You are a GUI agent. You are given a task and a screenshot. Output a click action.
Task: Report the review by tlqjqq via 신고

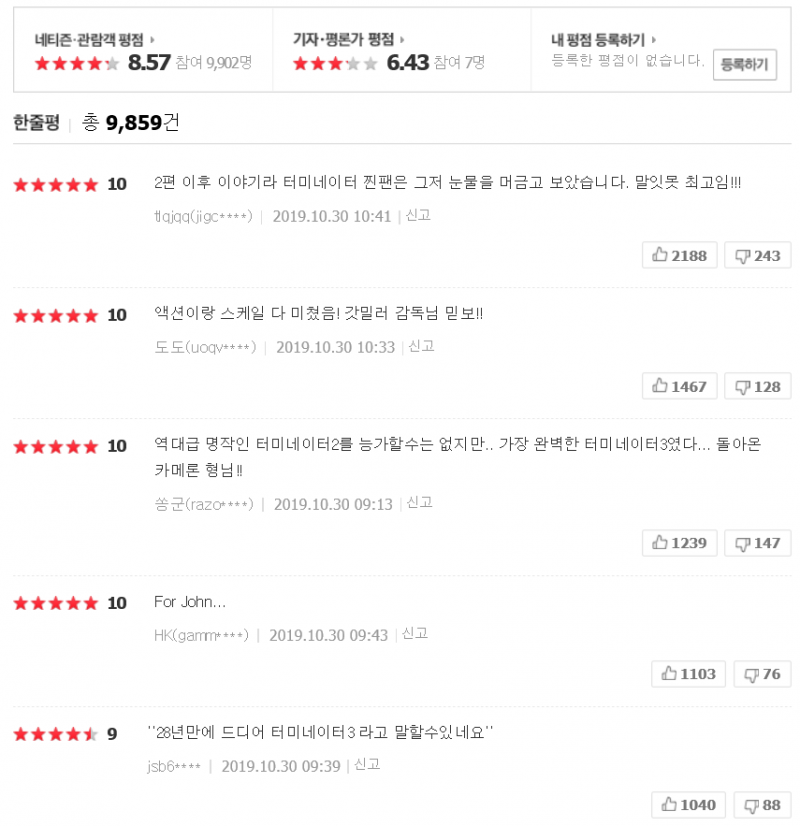(418, 215)
